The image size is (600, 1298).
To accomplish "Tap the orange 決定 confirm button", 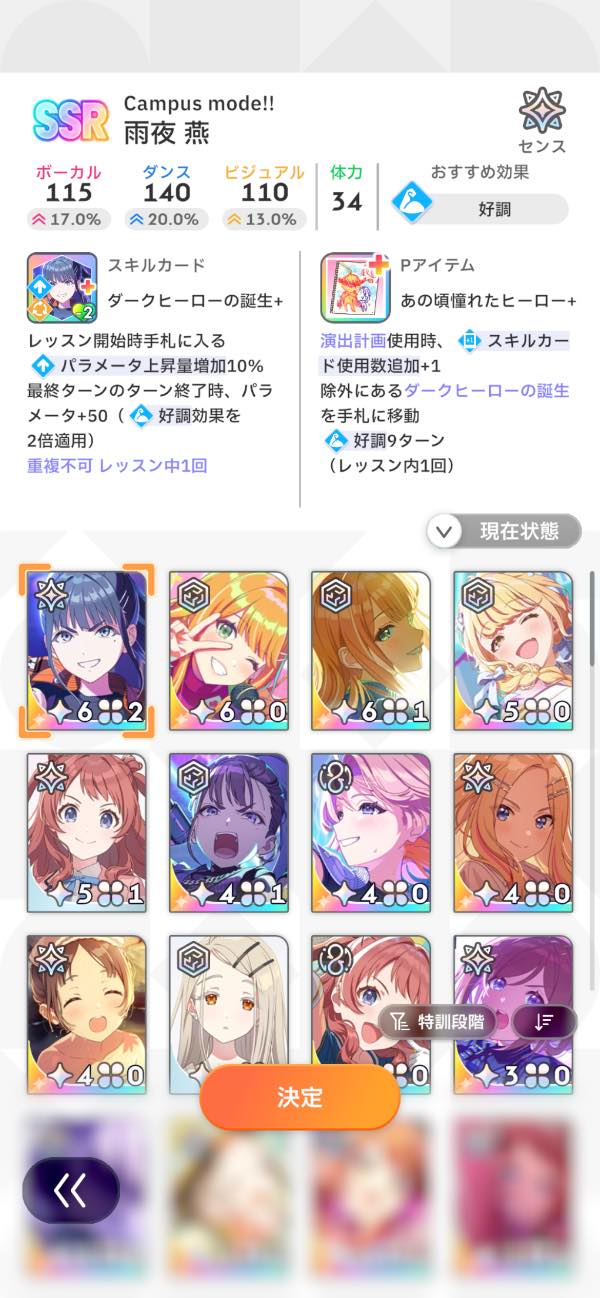I will click(x=300, y=1097).
